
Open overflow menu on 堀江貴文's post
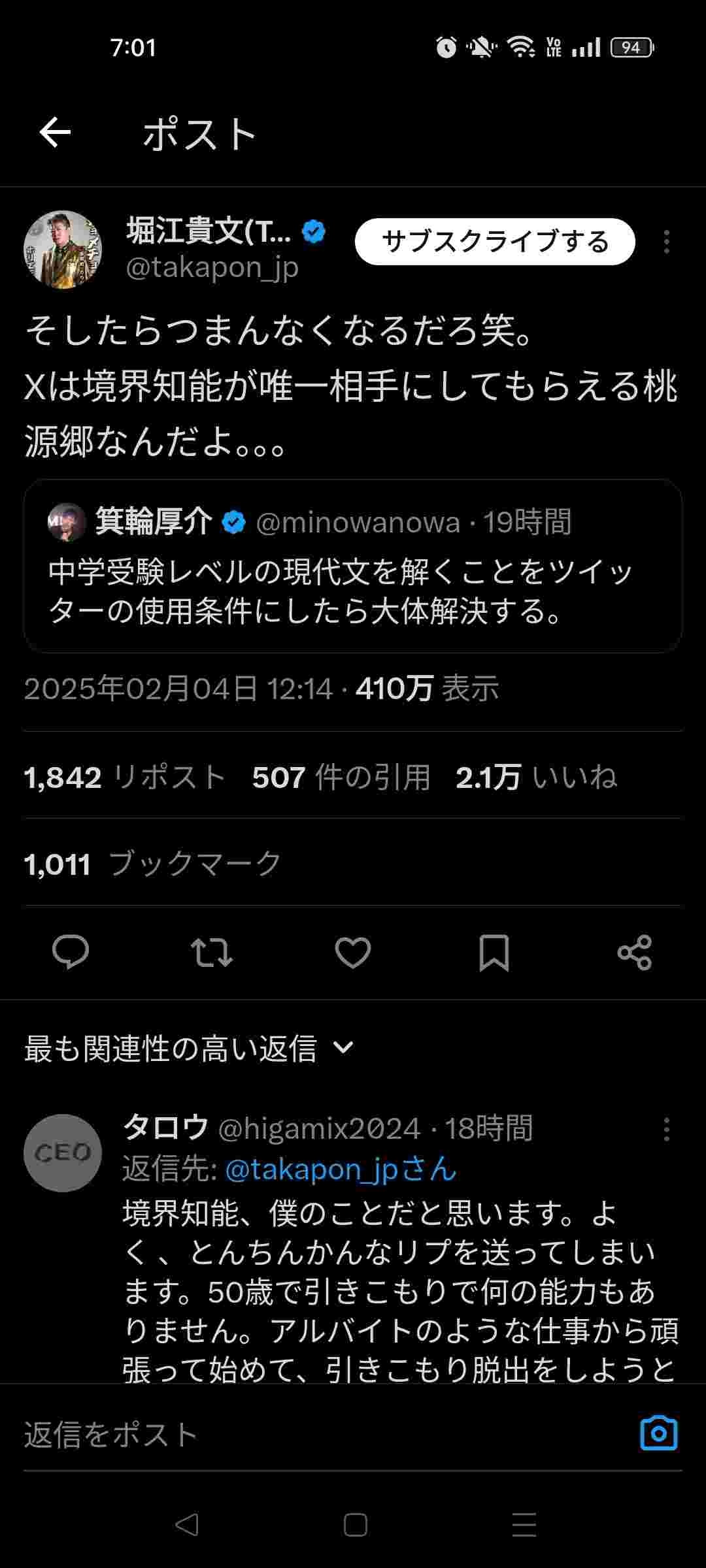point(666,242)
